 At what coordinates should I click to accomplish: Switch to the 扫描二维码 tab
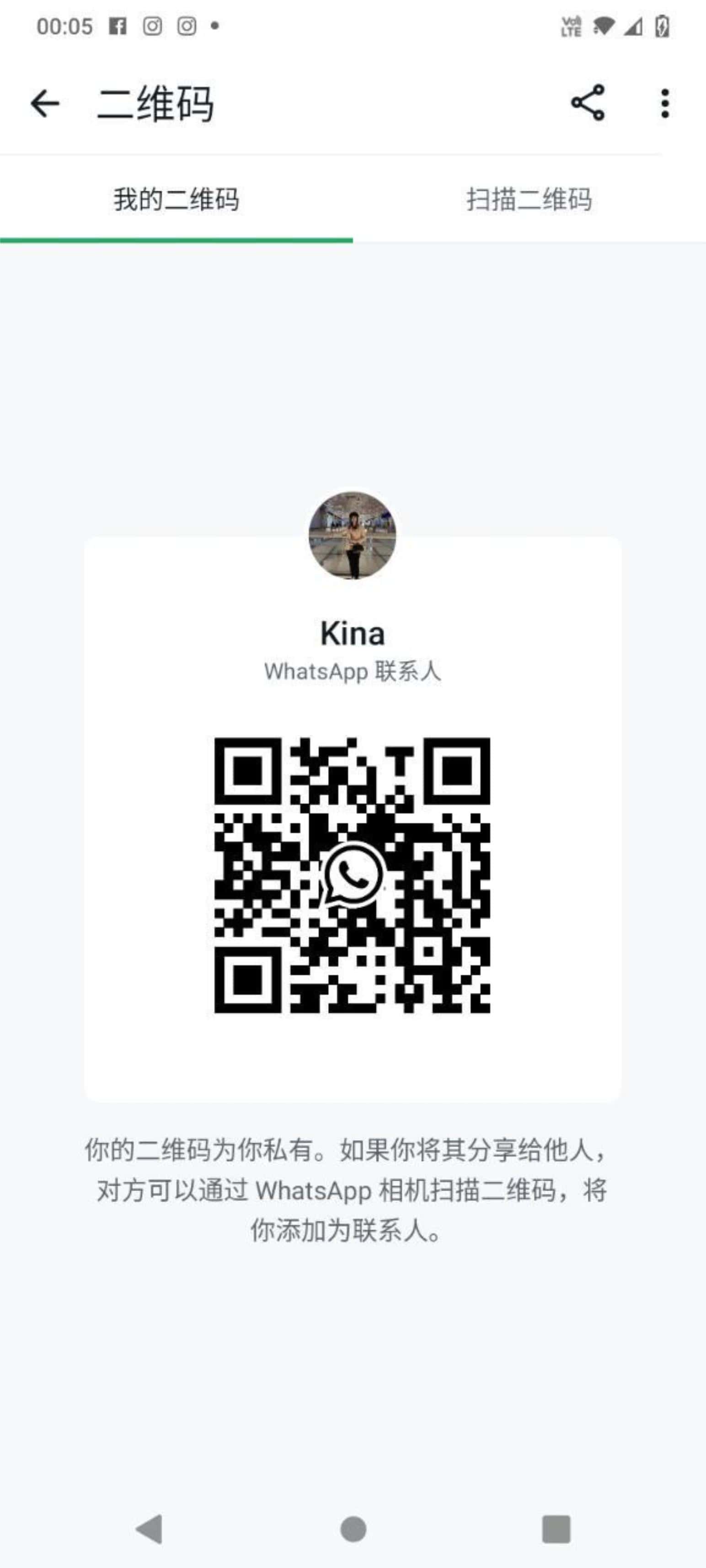tap(529, 200)
